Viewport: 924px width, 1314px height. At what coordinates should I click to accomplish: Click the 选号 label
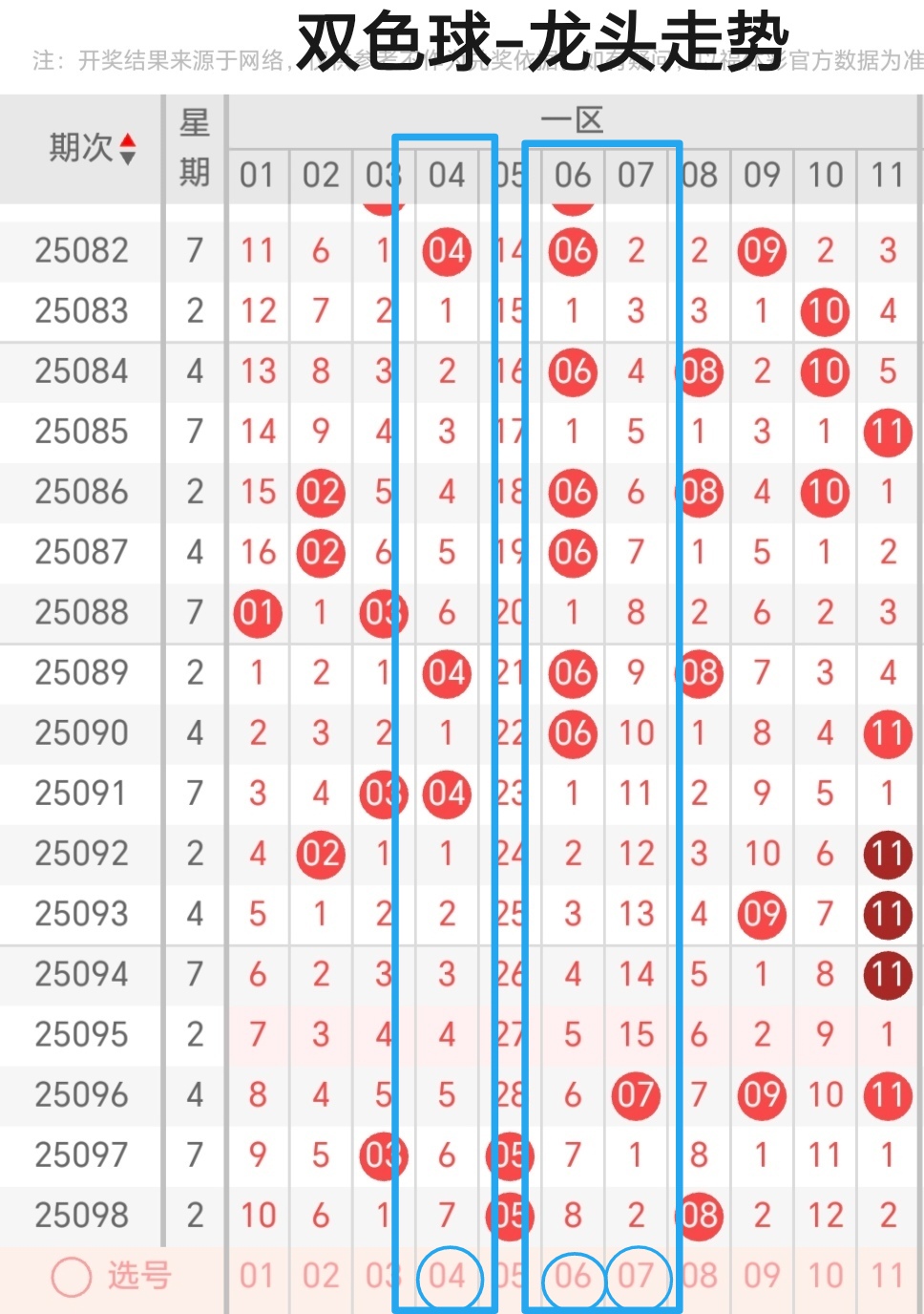coord(136,1275)
